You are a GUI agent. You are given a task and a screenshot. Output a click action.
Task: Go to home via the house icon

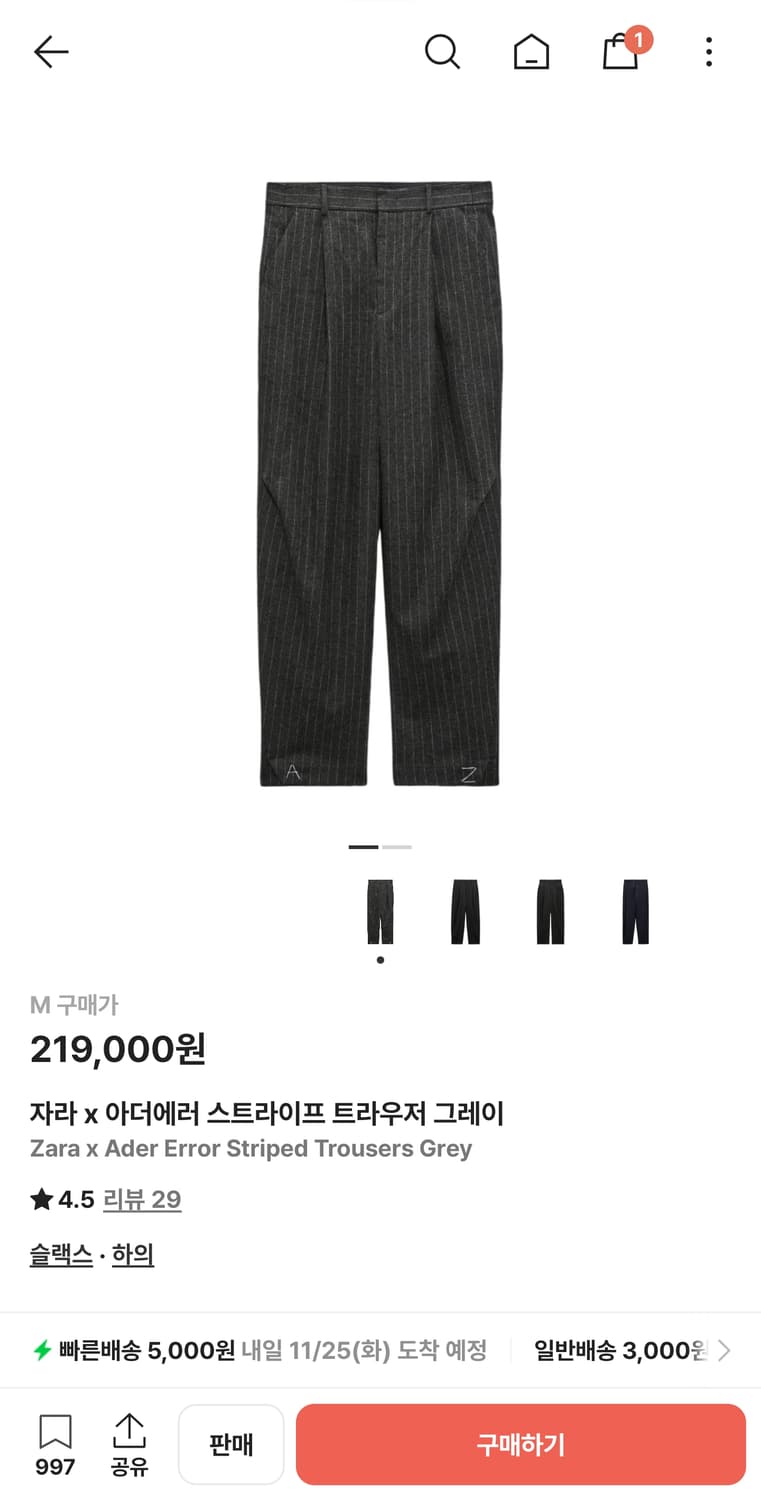coord(531,52)
